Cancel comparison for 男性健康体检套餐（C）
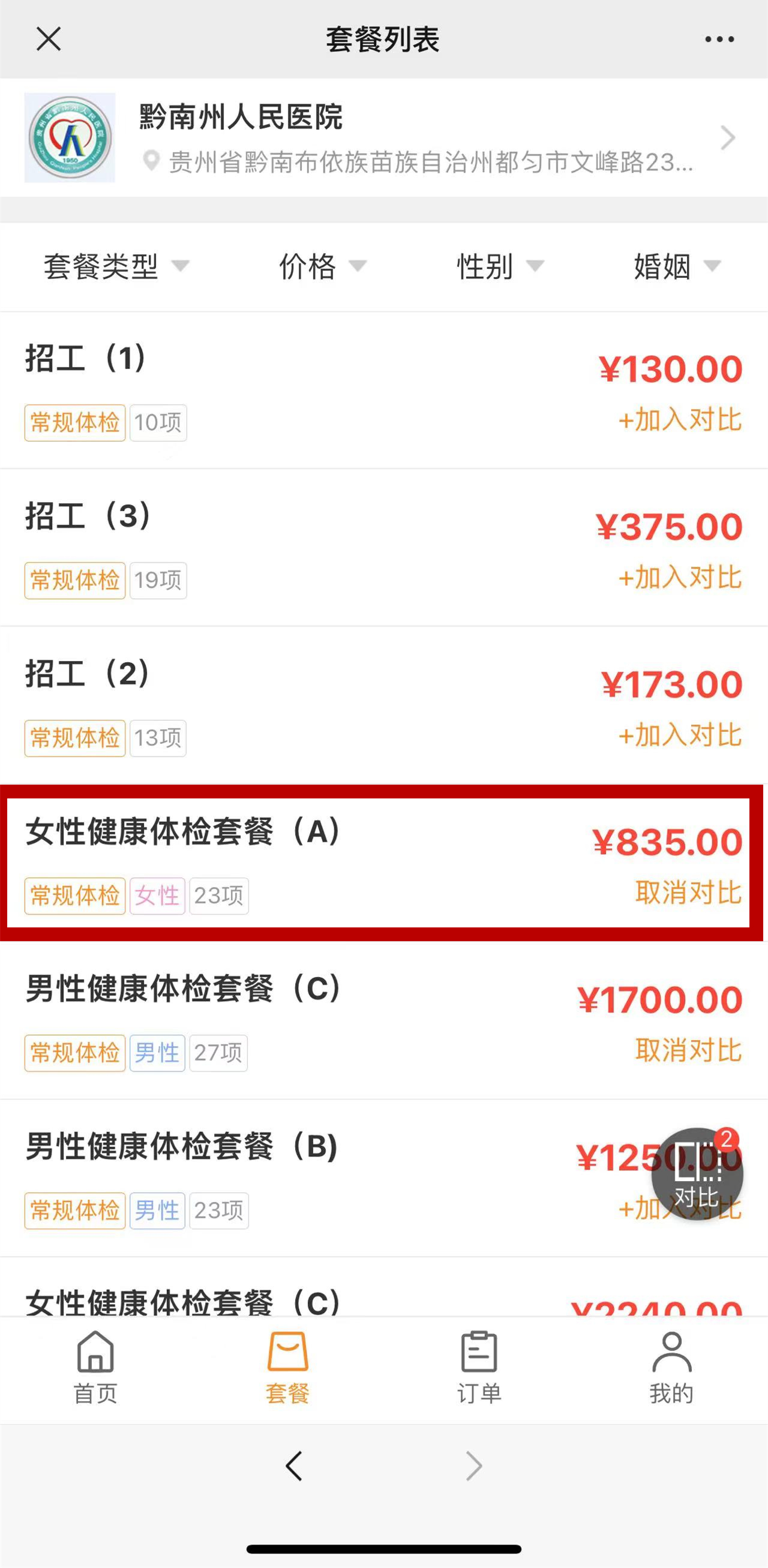 [x=689, y=1050]
